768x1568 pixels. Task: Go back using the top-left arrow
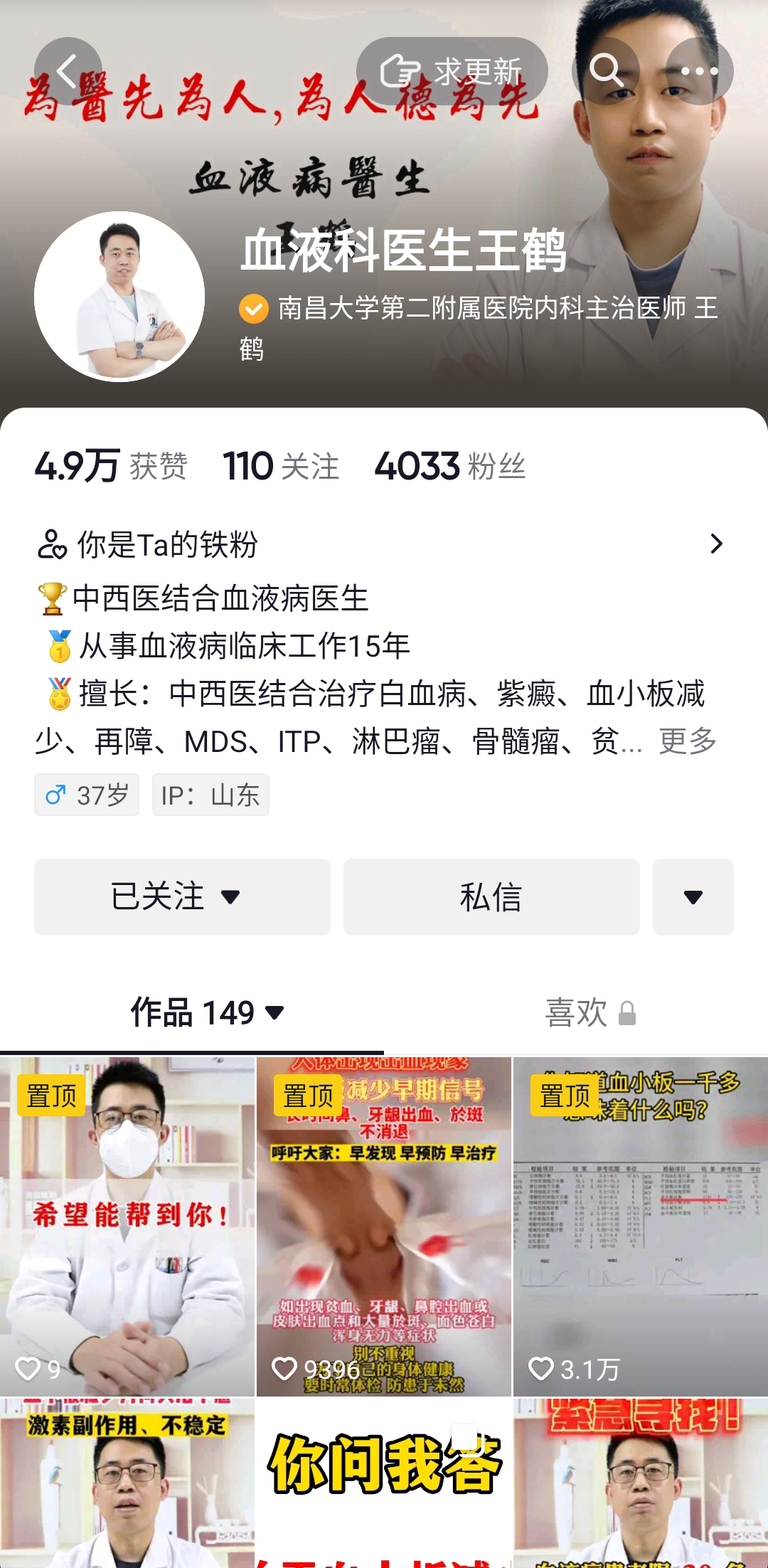(x=68, y=71)
